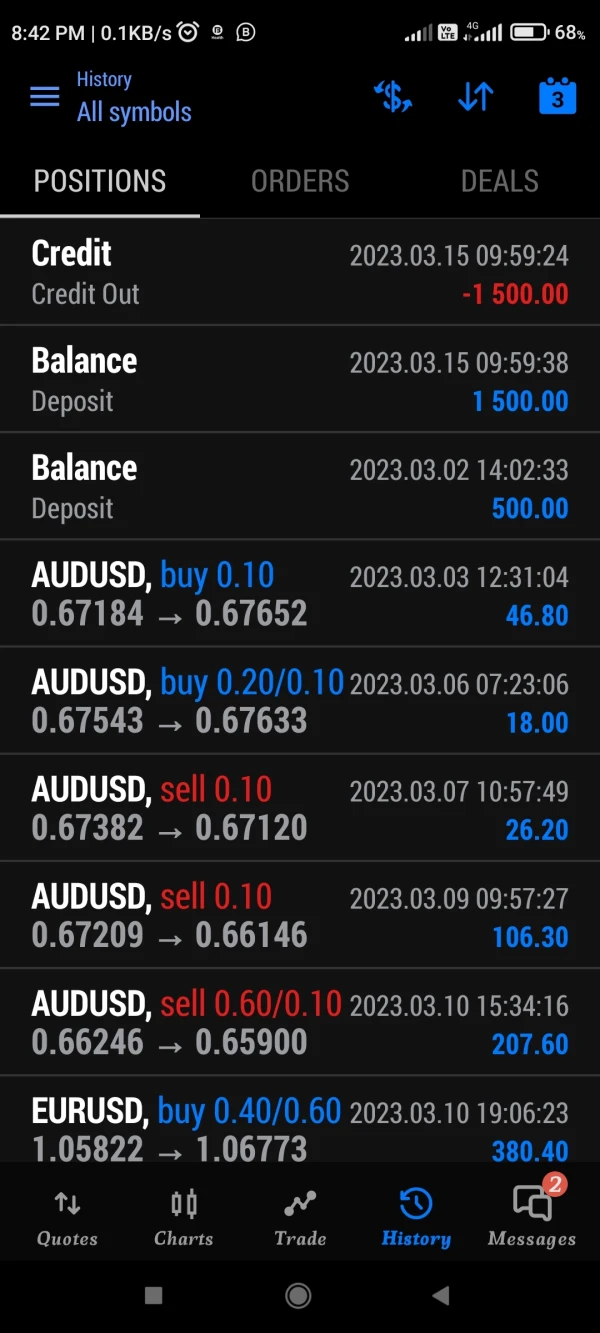Open the calendar date range picker
Viewport: 600px width, 1333px height.
557,97
